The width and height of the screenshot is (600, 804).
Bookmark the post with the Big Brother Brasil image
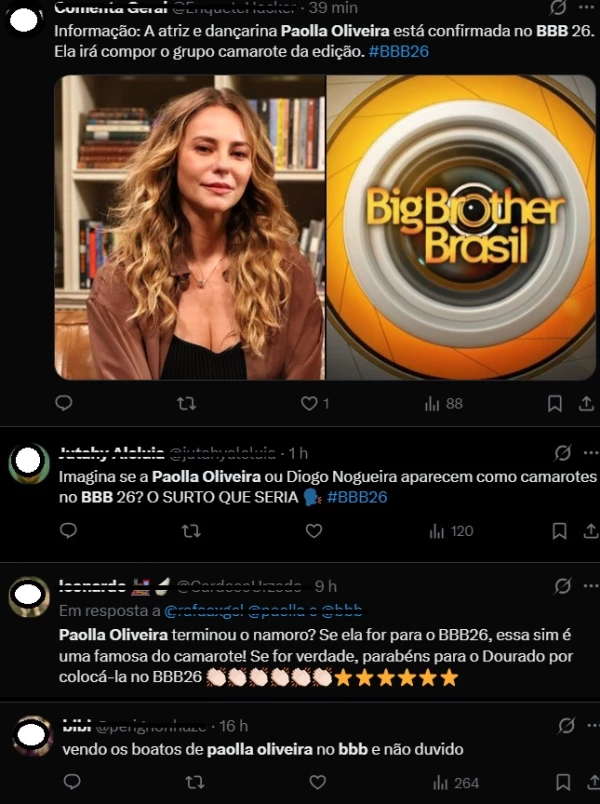(555, 403)
